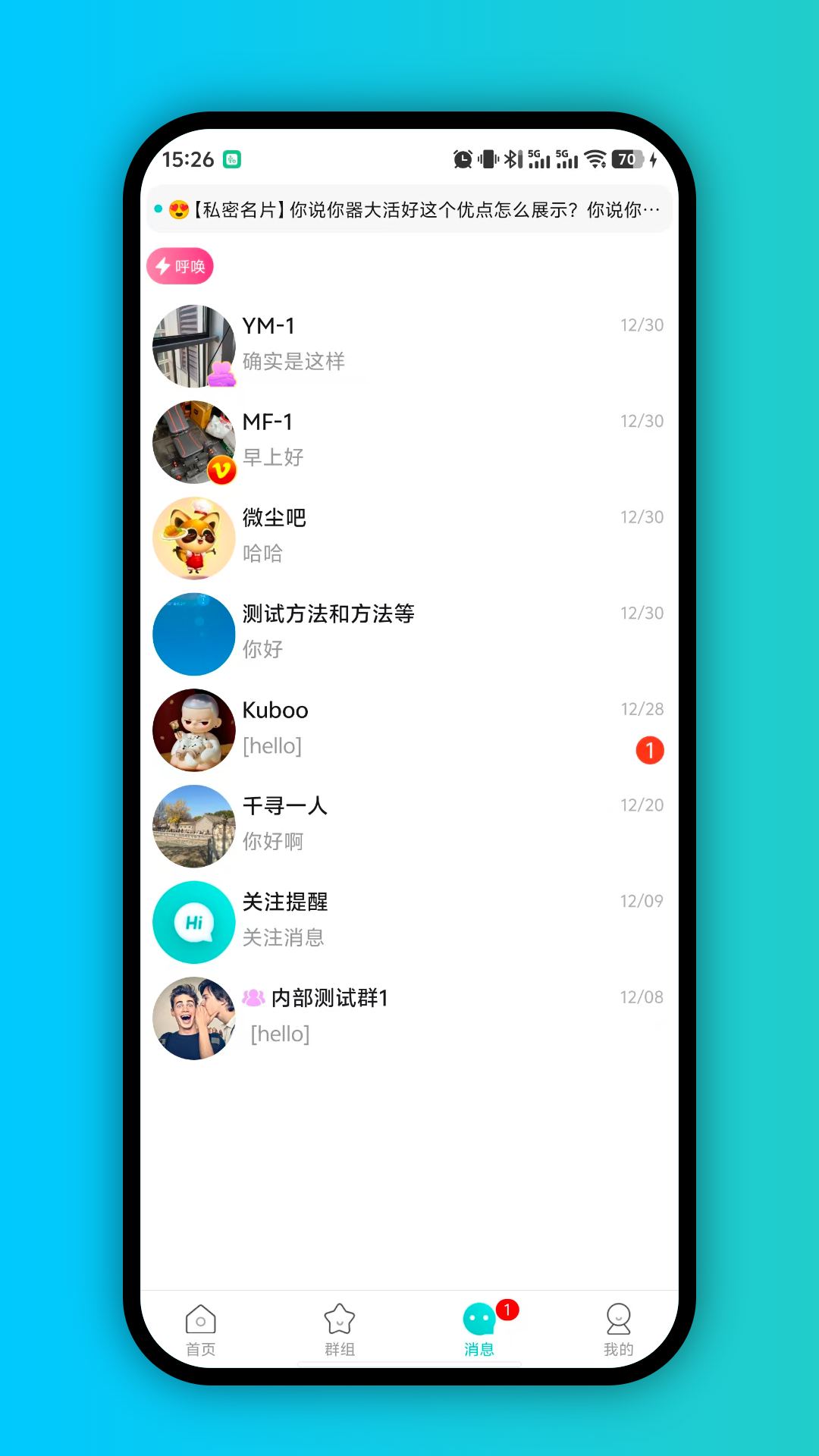Image resolution: width=819 pixels, height=1456 pixels.
Task: Tap the group members icon beside 内部测试群1
Action: (x=252, y=998)
